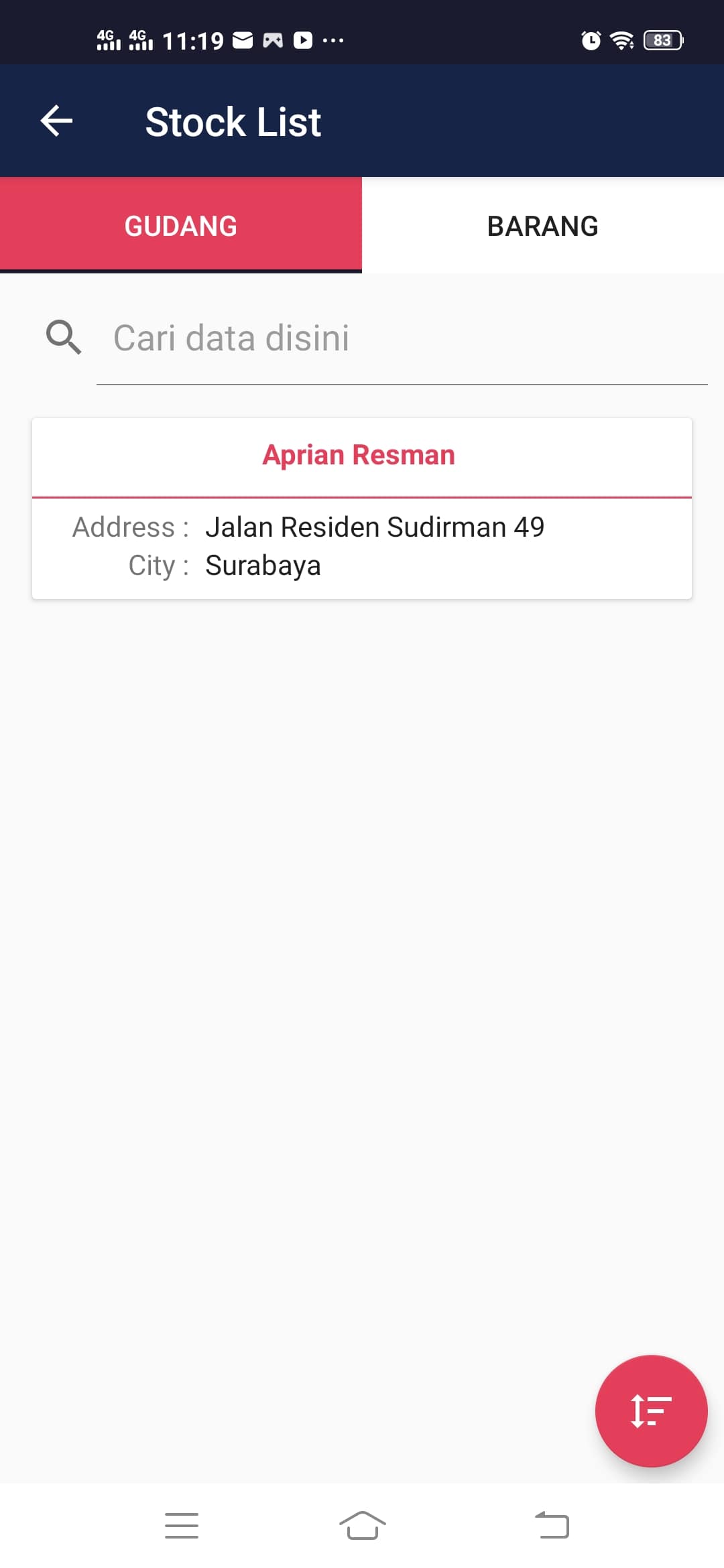The height and width of the screenshot is (1568, 724).
Task: Go back using the app bar arrow
Action: click(x=56, y=121)
